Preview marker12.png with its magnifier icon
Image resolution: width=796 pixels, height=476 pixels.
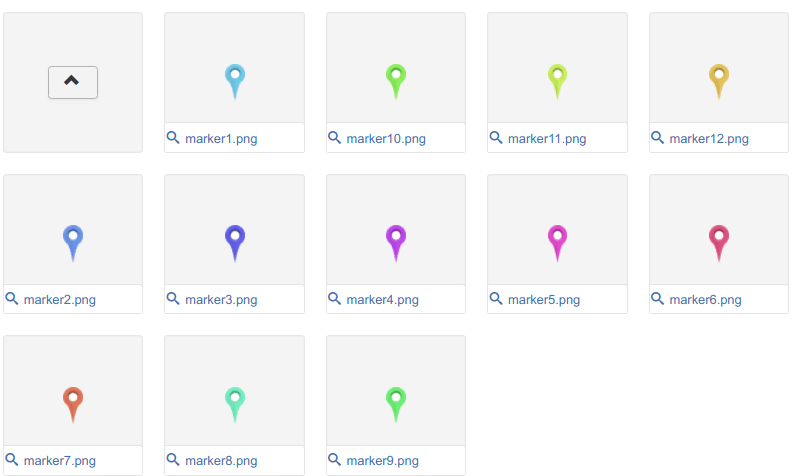click(x=657, y=138)
